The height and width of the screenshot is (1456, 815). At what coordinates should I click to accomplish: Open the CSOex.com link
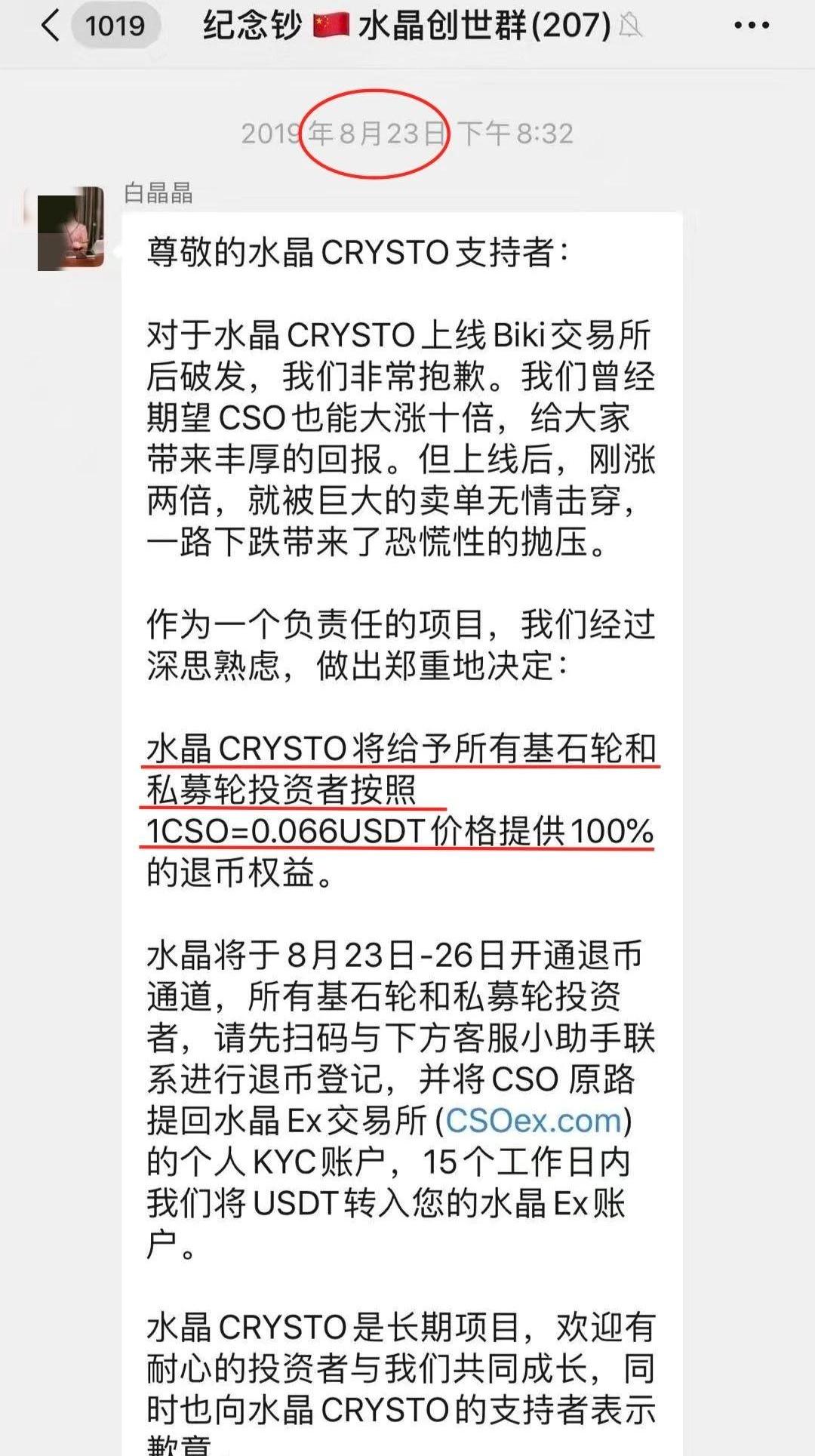534,1120
